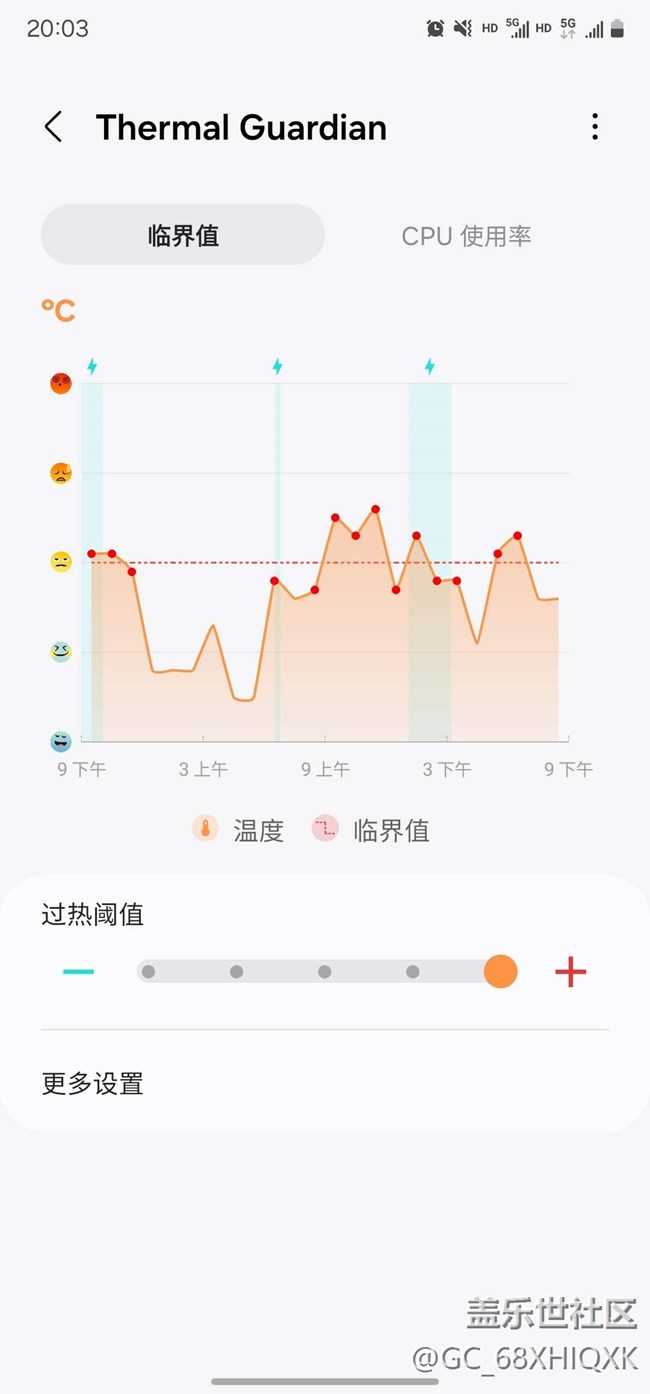Switch to the CPU 使用率 tab
Image resolution: width=650 pixels, height=1394 pixels.
[x=466, y=236]
